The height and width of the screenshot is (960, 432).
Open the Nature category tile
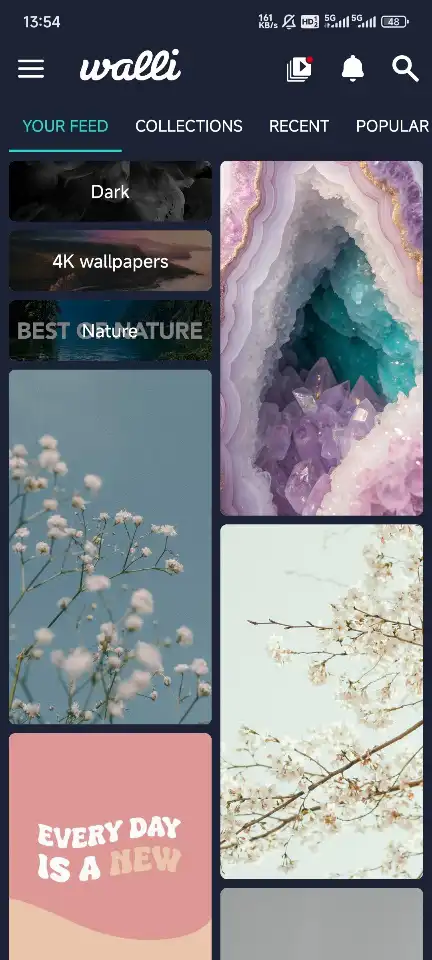[x=110, y=331]
